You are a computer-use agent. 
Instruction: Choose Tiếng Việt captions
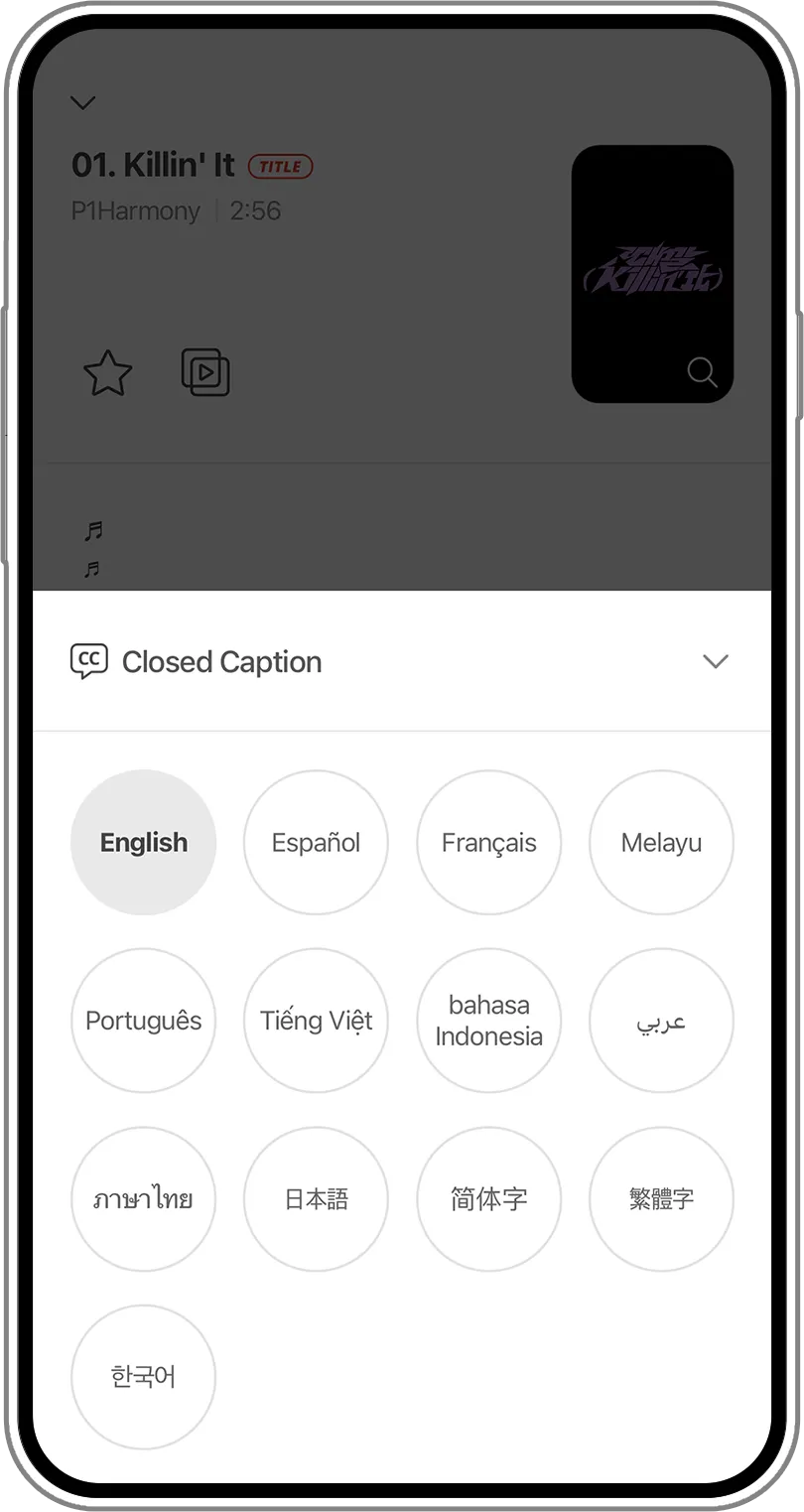click(316, 1021)
